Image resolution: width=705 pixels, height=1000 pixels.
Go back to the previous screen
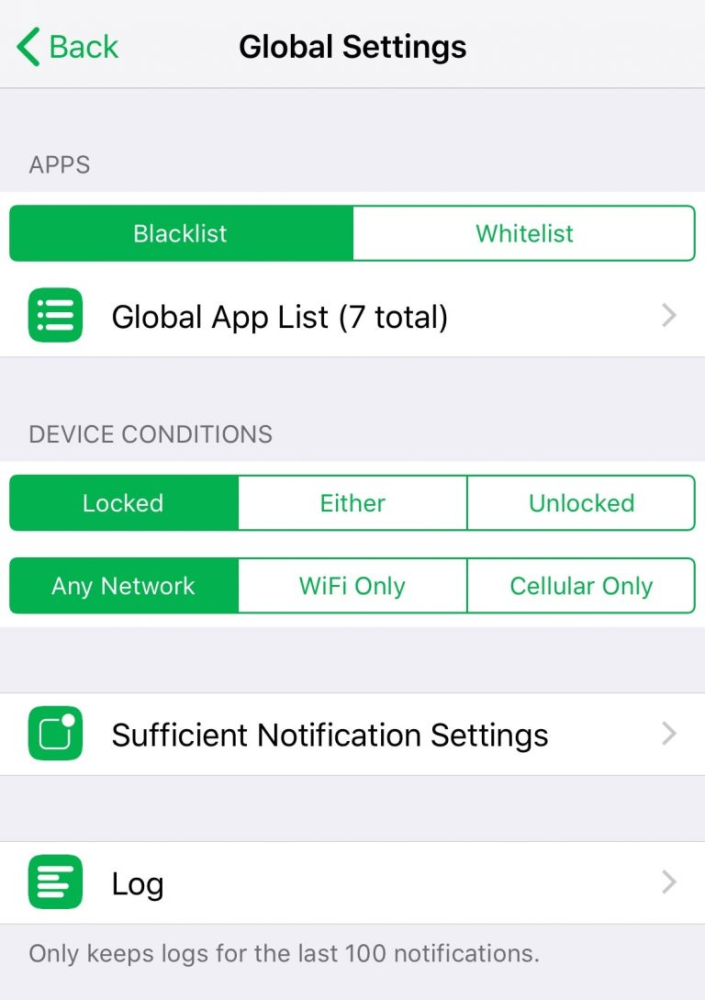(68, 47)
